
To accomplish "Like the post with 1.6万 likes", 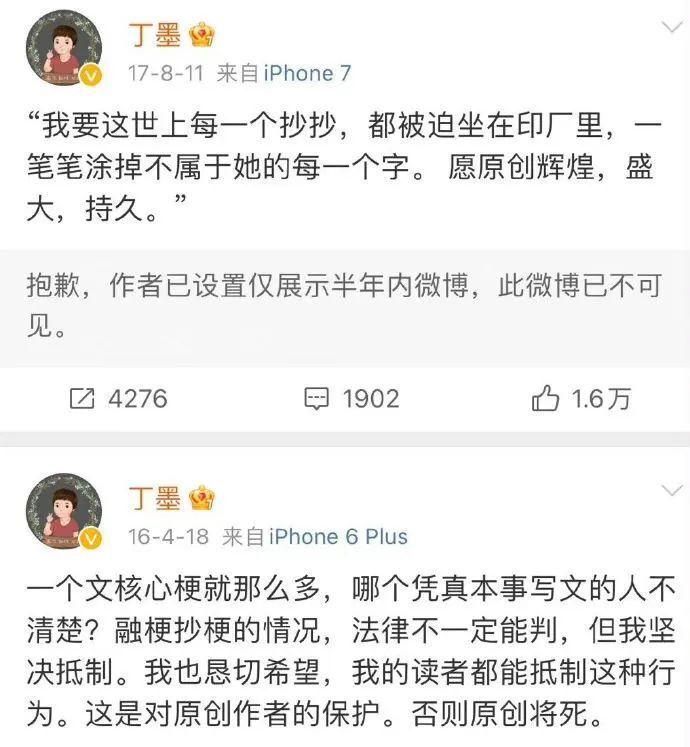I will [x=581, y=399].
